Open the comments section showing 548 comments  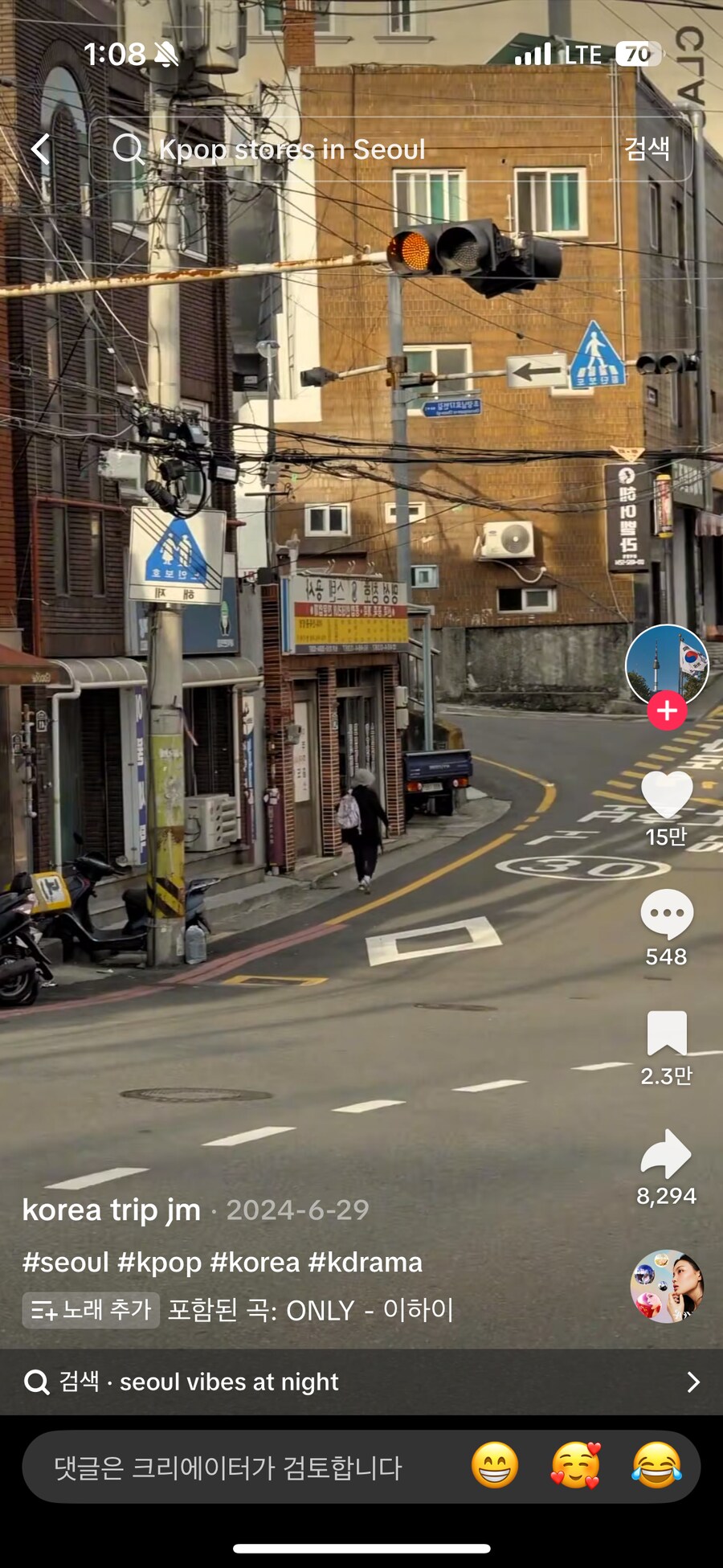pos(665,912)
